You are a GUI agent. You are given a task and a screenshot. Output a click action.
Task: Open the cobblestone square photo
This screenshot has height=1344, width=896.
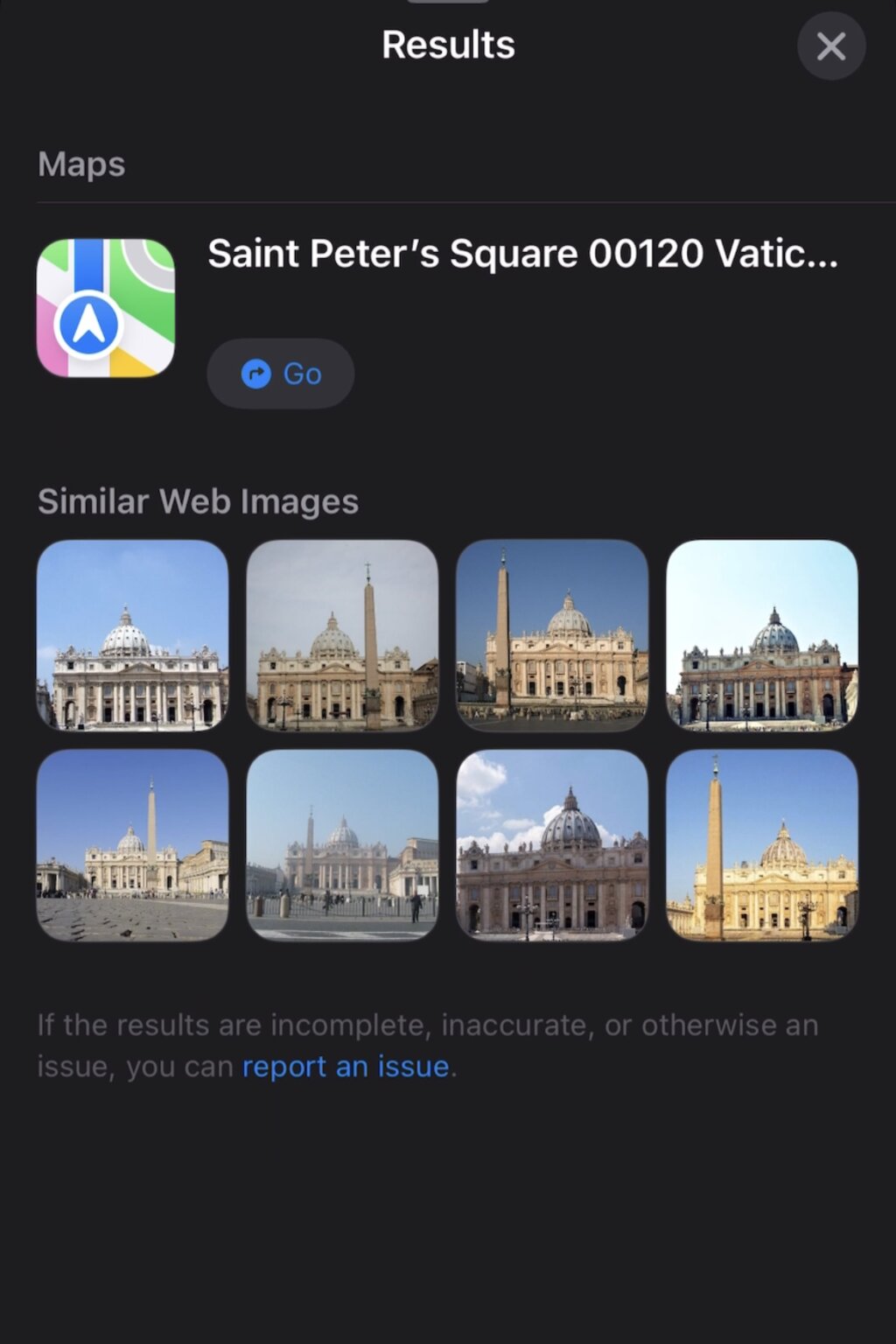click(x=131, y=846)
